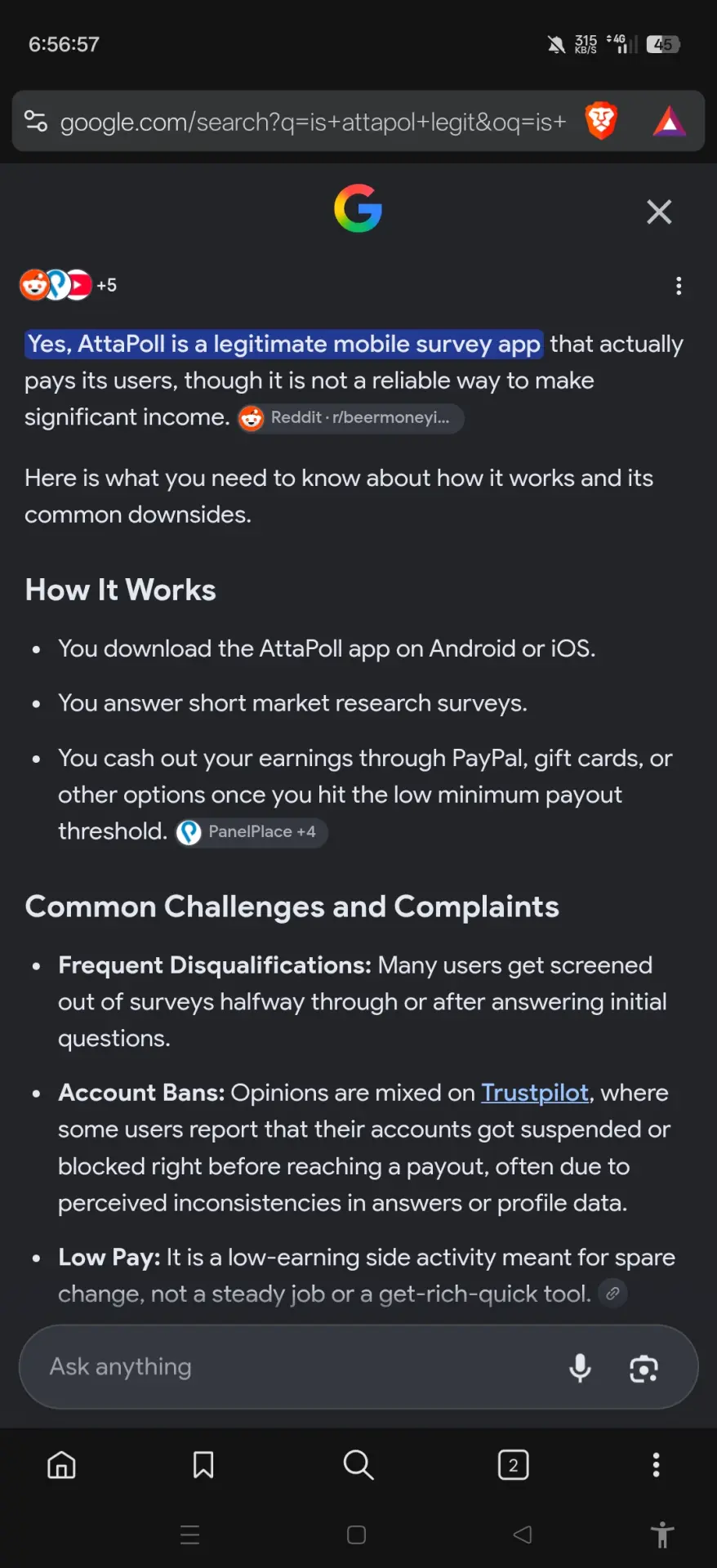The width and height of the screenshot is (717, 1568).
Task: Start voice input with the microphone
Action: click(580, 1368)
